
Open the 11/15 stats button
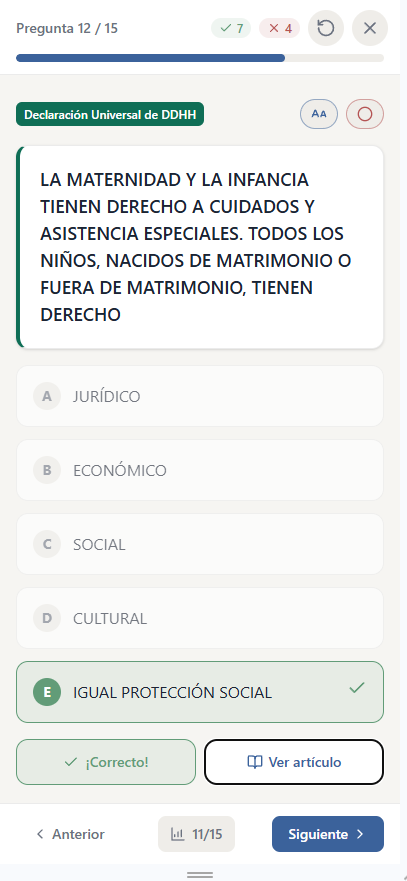pos(196,834)
